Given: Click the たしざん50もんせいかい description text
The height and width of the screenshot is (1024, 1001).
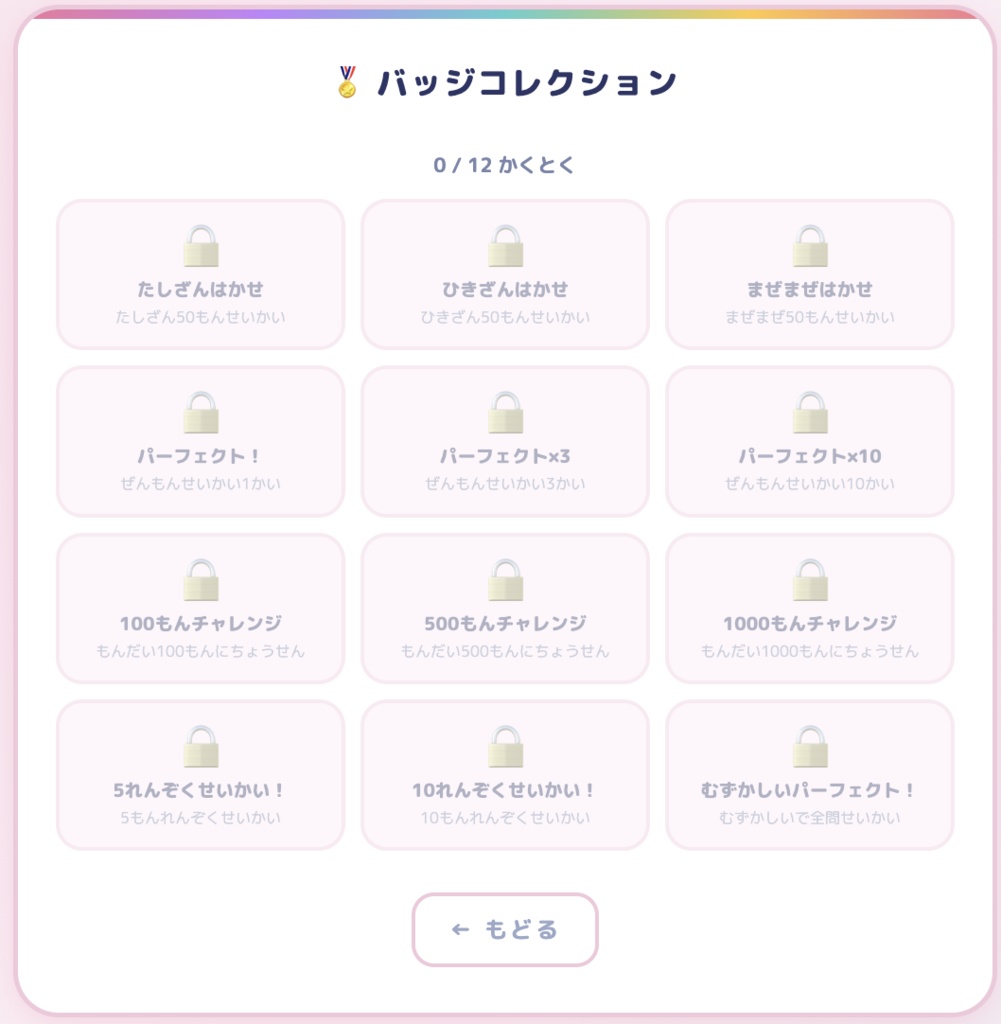Looking at the screenshot, I should pyautogui.click(x=199, y=316).
